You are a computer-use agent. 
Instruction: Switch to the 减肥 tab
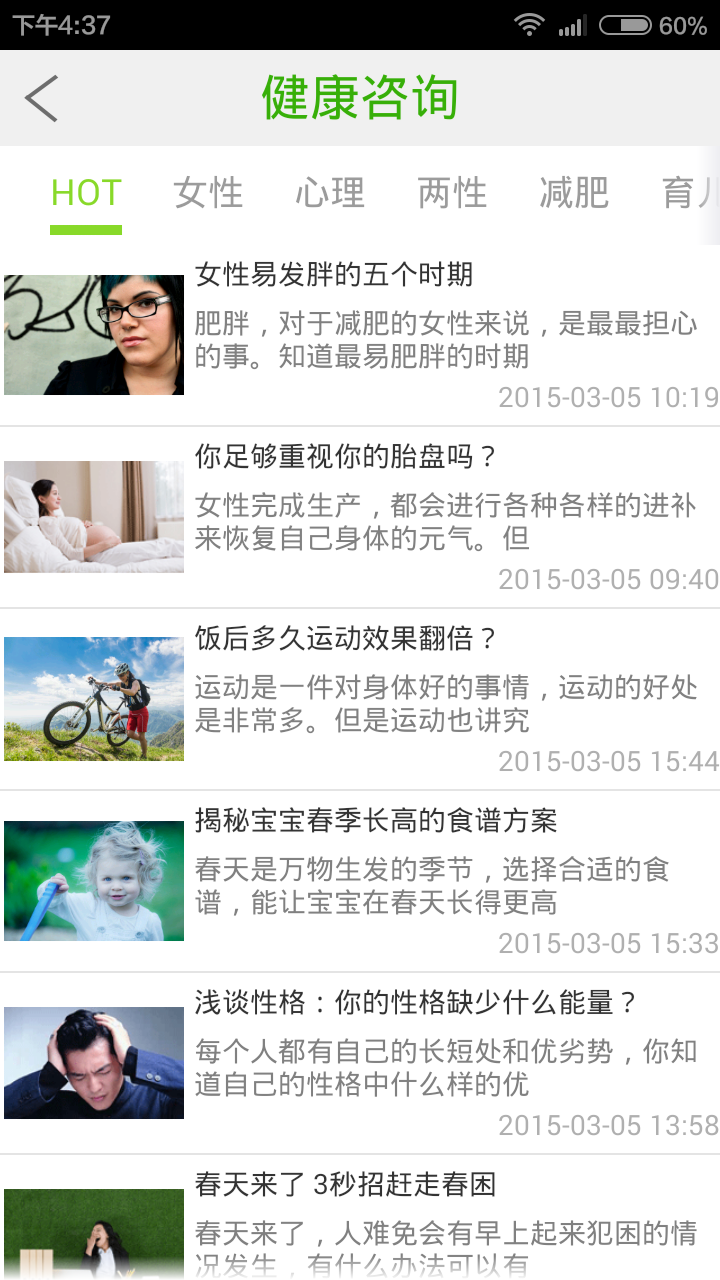[574, 193]
